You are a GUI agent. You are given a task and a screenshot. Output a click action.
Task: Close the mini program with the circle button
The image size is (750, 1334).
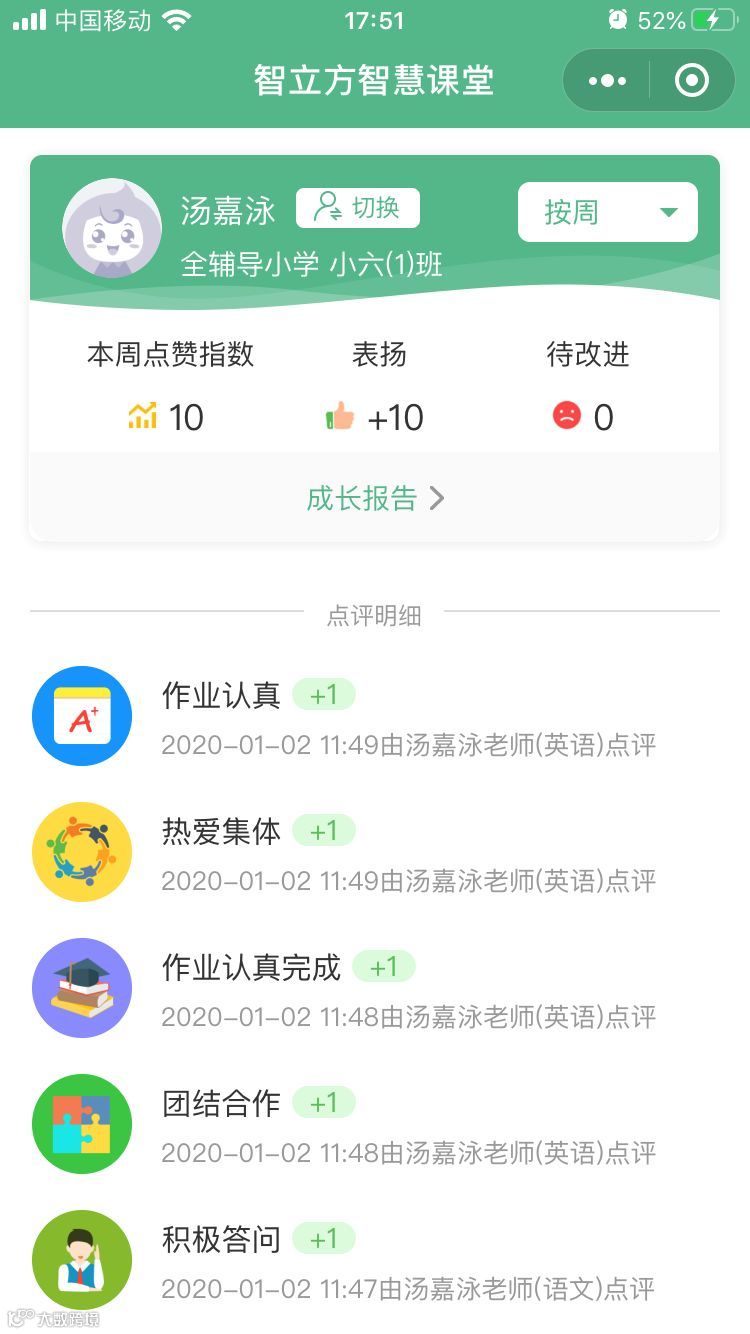coord(692,81)
